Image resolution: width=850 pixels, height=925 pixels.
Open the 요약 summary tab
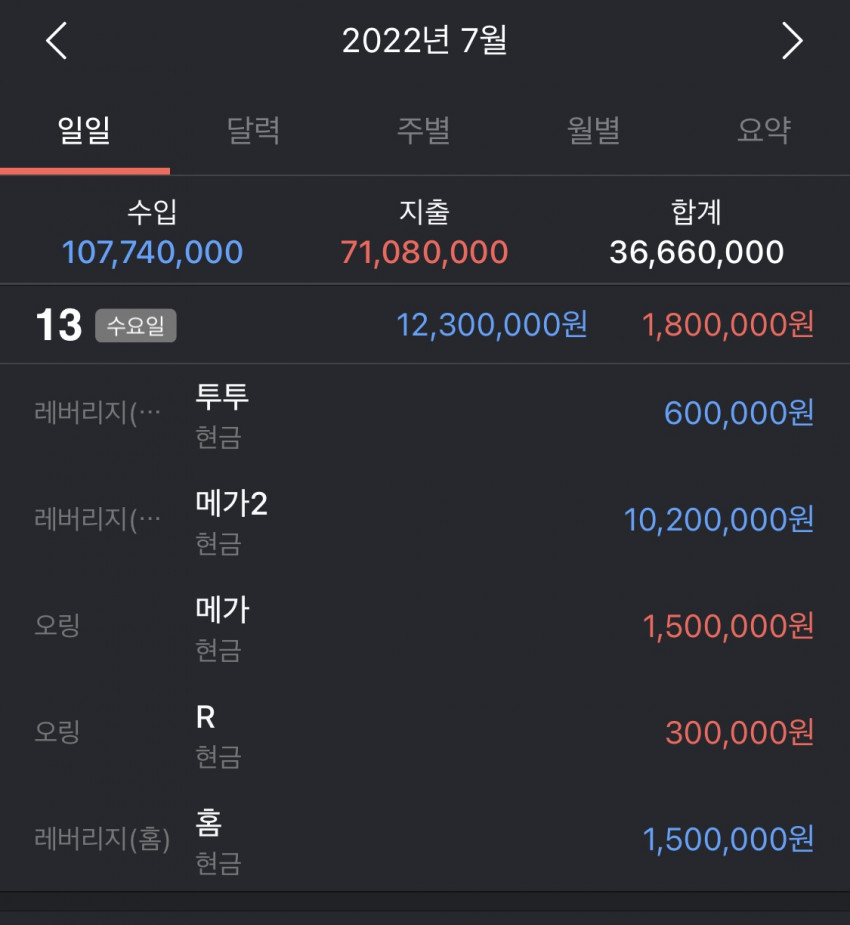[764, 130]
